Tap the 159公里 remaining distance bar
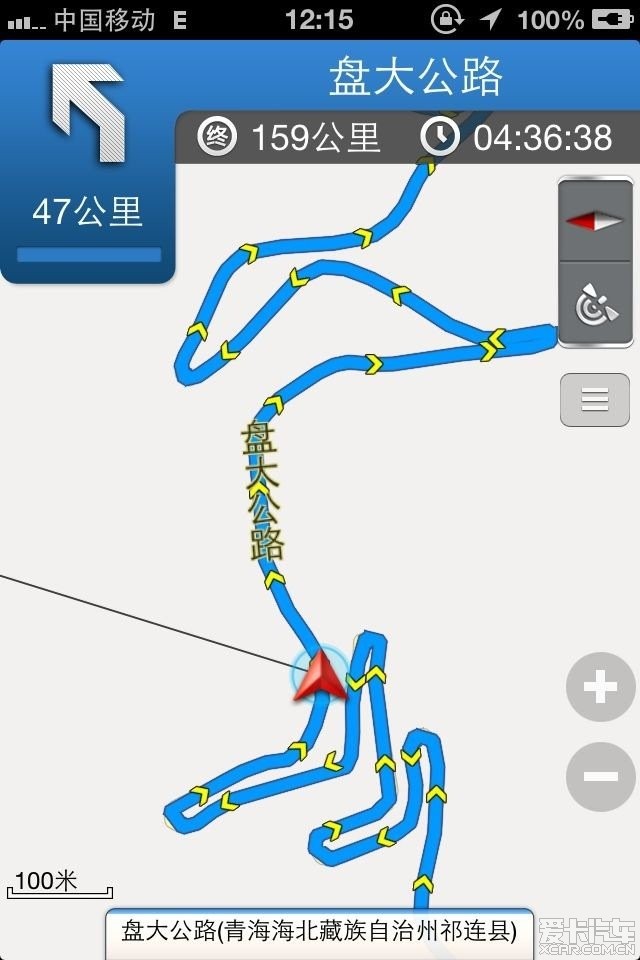The height and width of the screenshot is (960, 640). click(x=290, y=137)
